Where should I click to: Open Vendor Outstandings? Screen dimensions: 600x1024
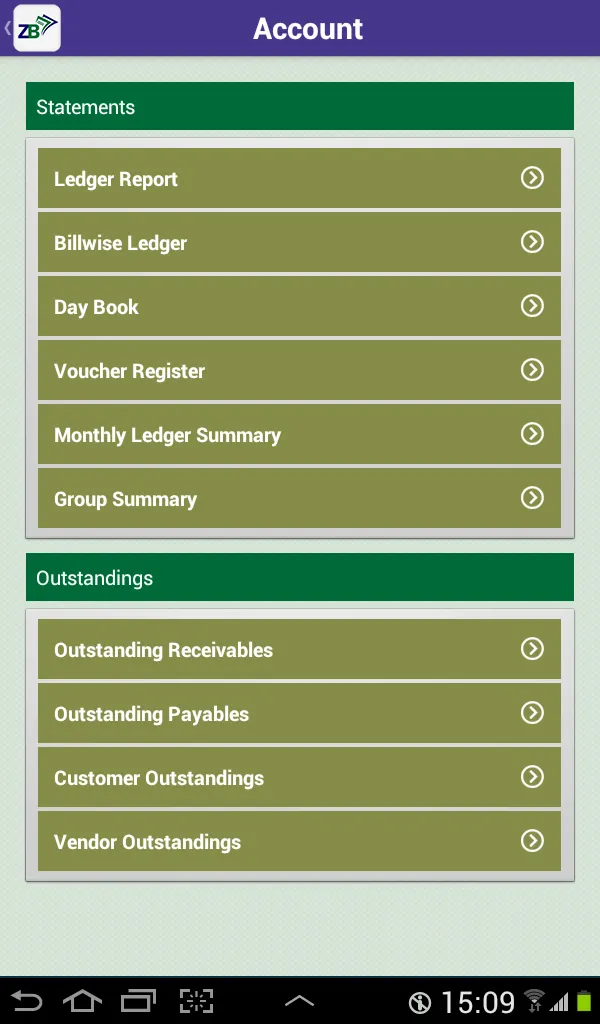tap(299, 842)
